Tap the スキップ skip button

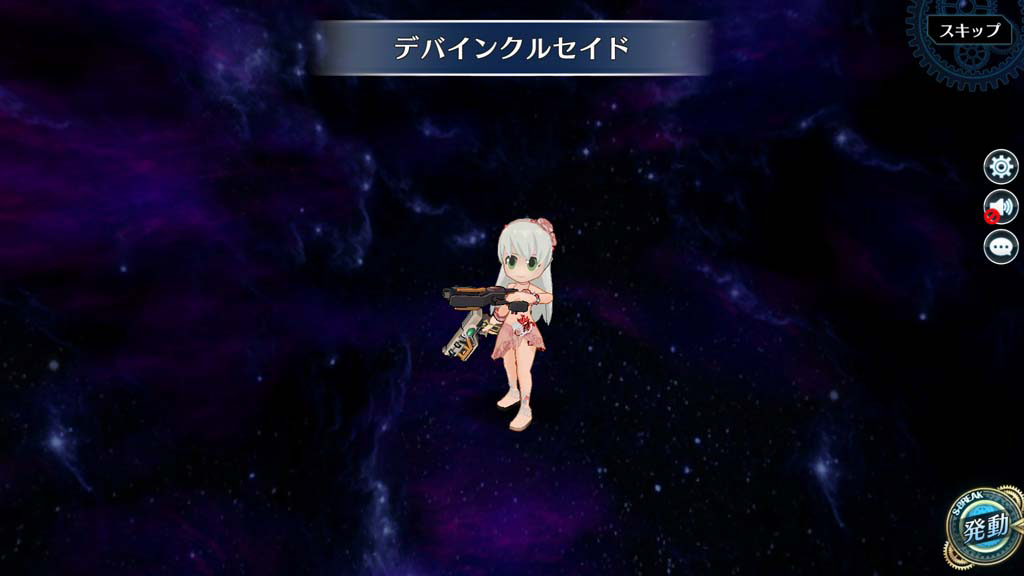click(x=970, y=31)
